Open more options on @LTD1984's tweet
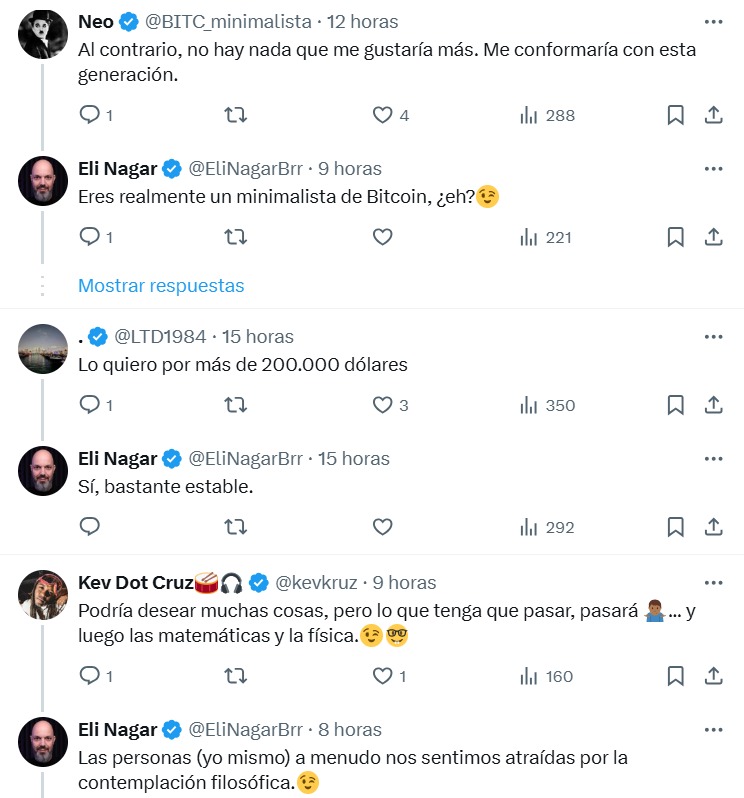This screenshot has height=798, width=744. 714,337
